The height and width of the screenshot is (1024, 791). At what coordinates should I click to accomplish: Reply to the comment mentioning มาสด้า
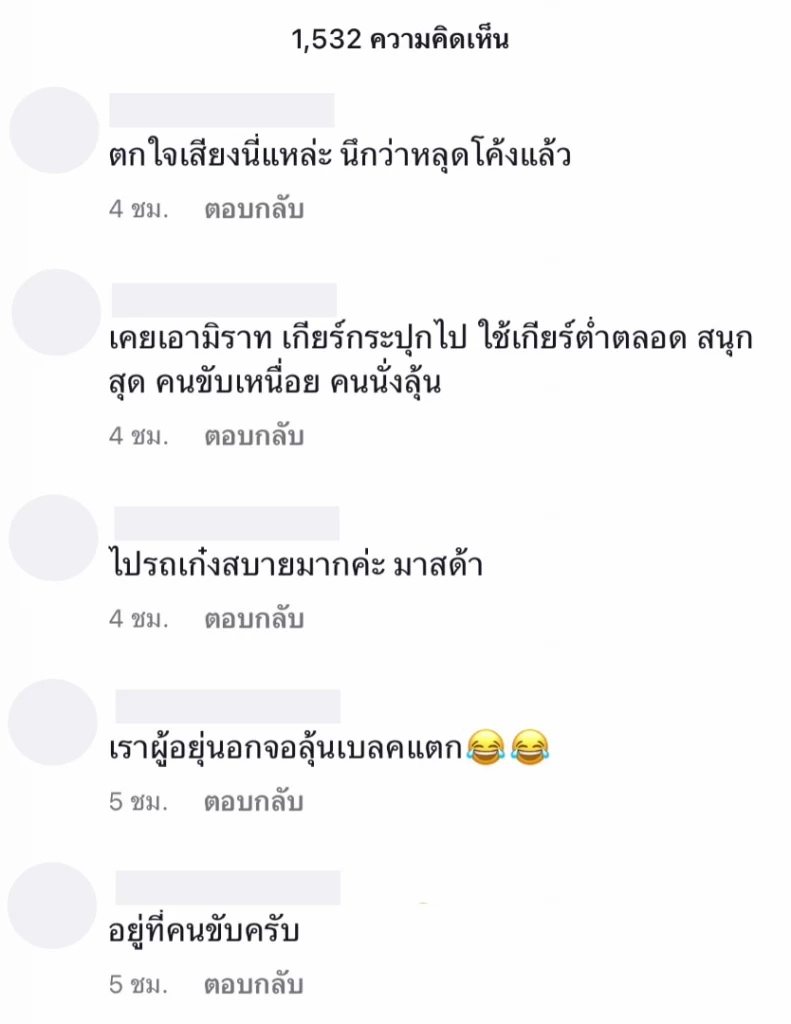[x=253, y=620]
